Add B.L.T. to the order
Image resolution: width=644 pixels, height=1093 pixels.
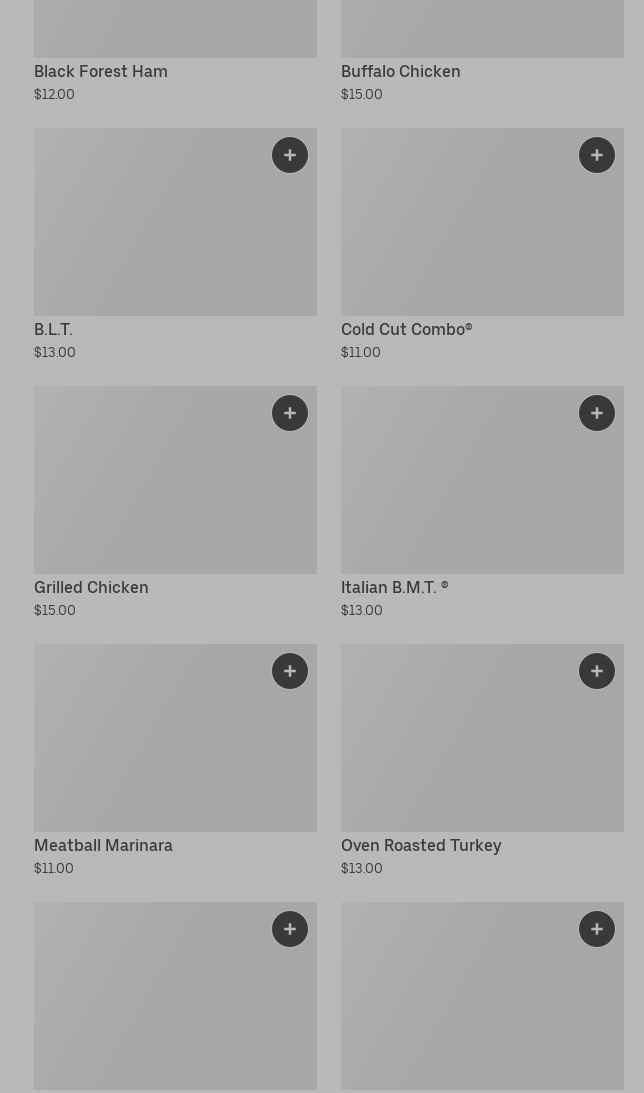[290, 155]
